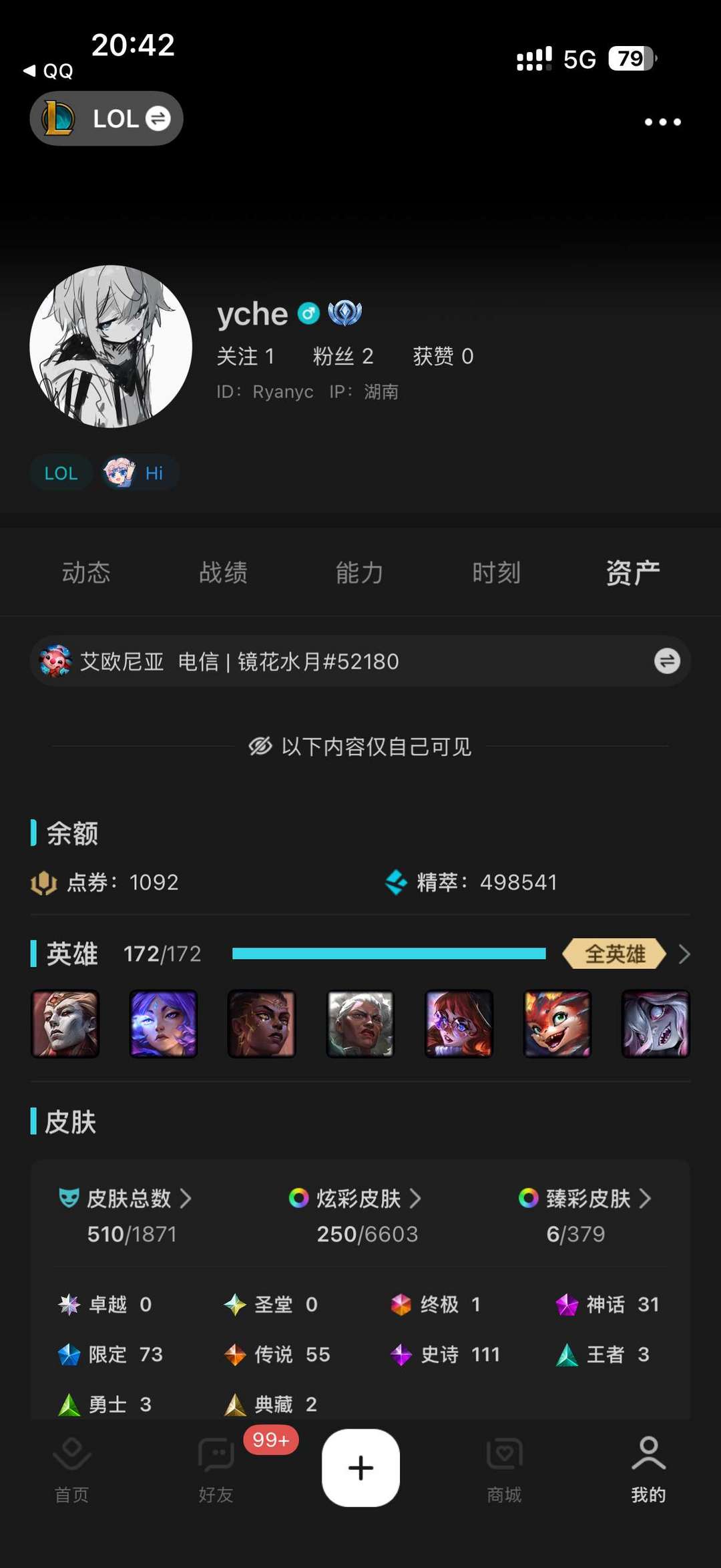Open the 商城 store tab

pyautogui.click(x=504, y=1469)
